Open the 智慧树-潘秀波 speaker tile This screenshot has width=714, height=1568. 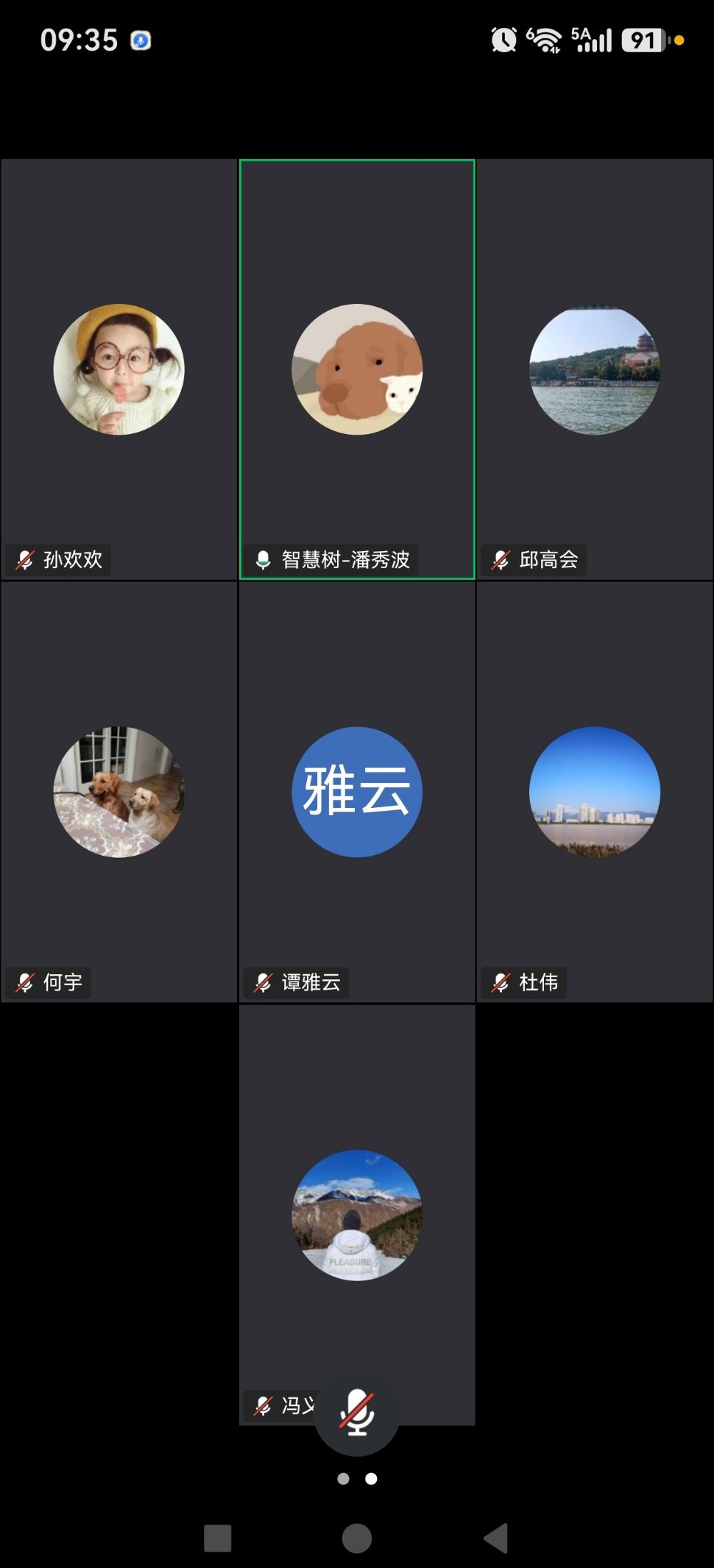(357, 369)
